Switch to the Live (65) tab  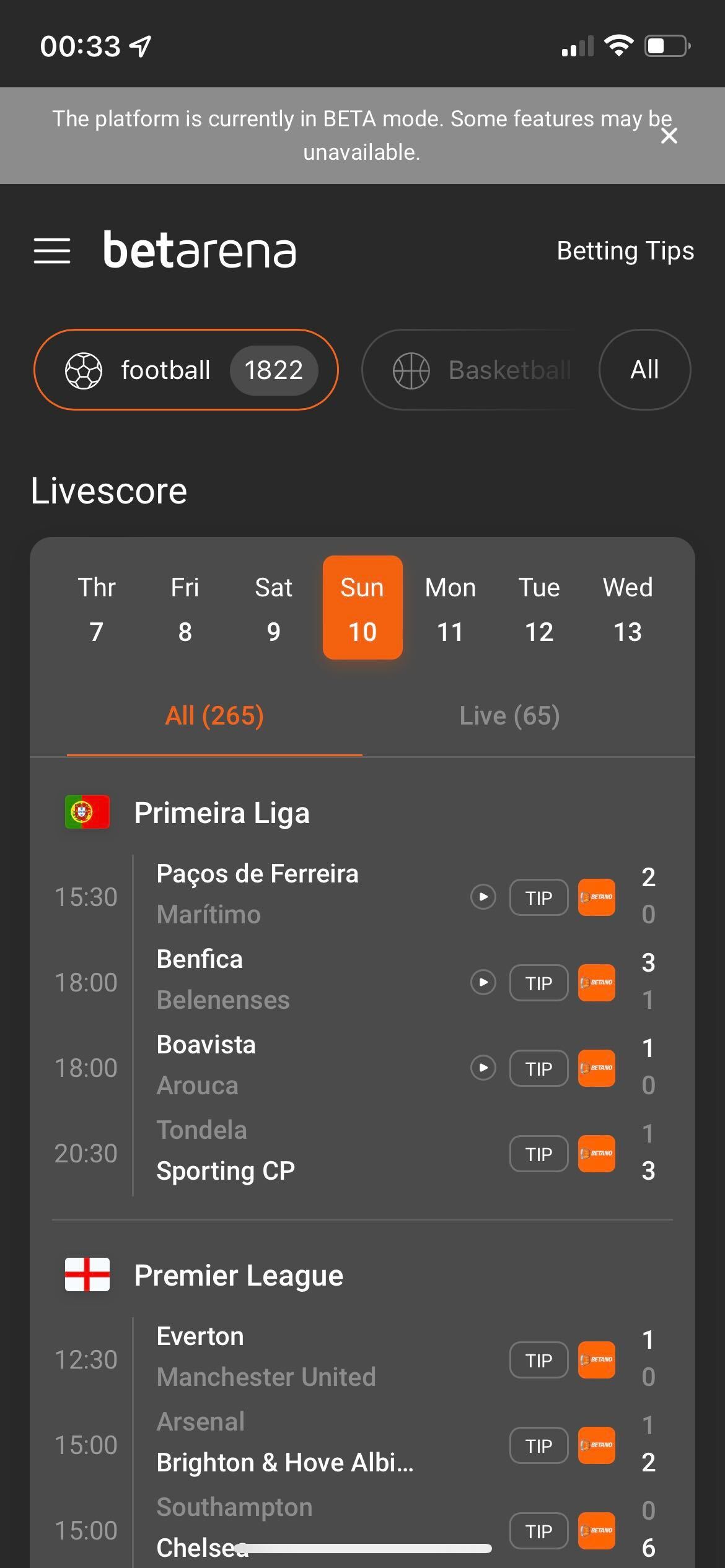pyautogui.click(x=509, y=716)
